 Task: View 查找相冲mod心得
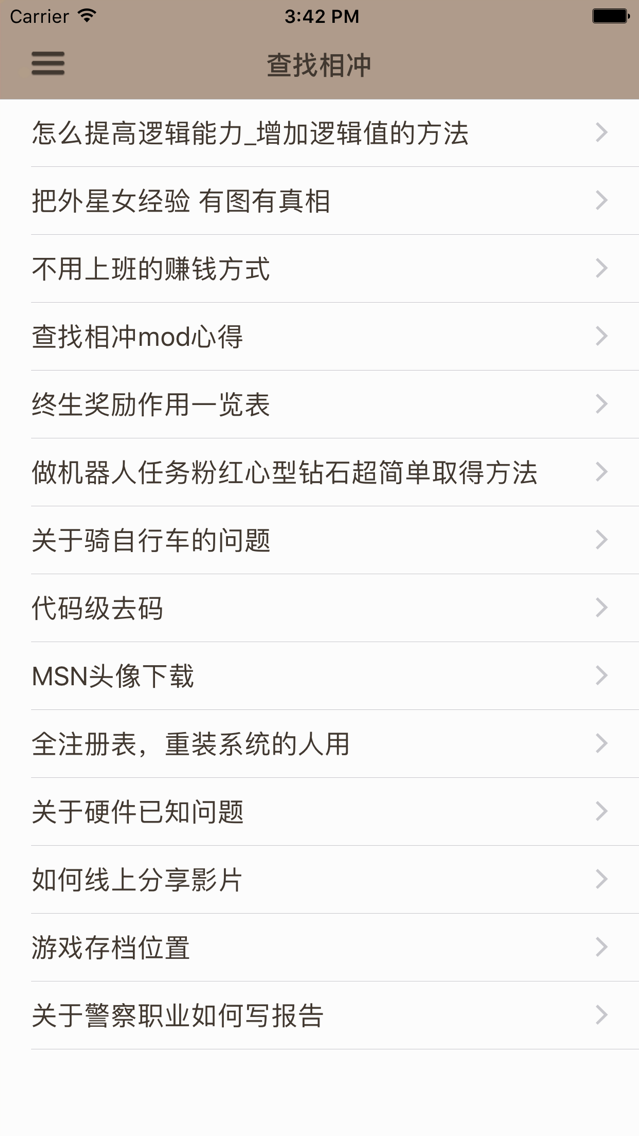pos(138,337)
